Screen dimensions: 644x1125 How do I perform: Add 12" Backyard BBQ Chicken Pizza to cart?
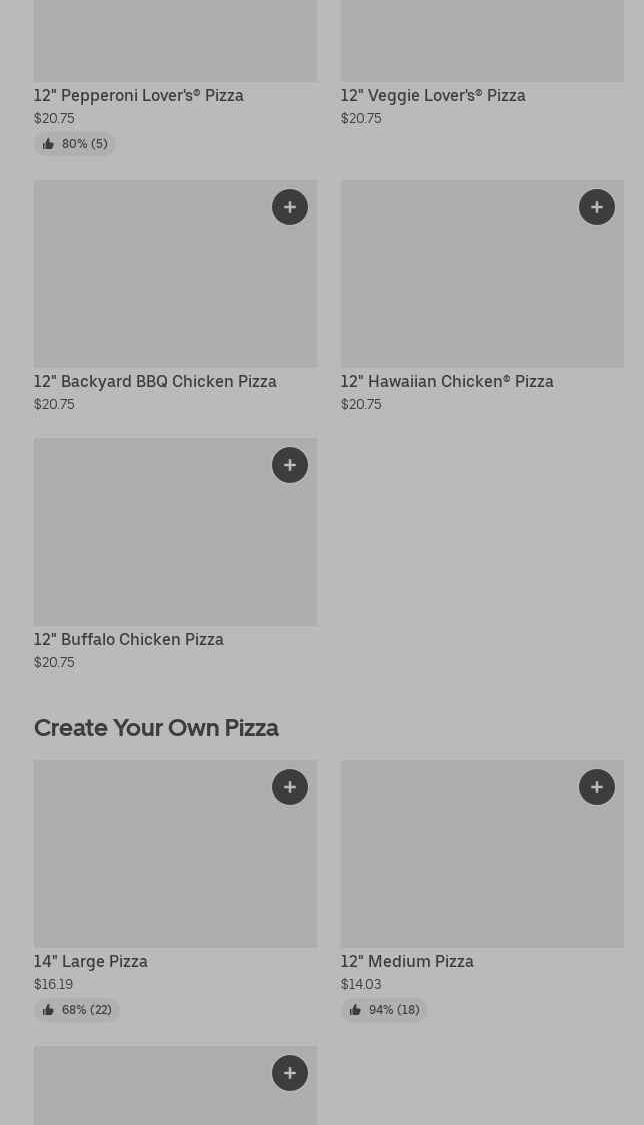(x=290, y=207)
